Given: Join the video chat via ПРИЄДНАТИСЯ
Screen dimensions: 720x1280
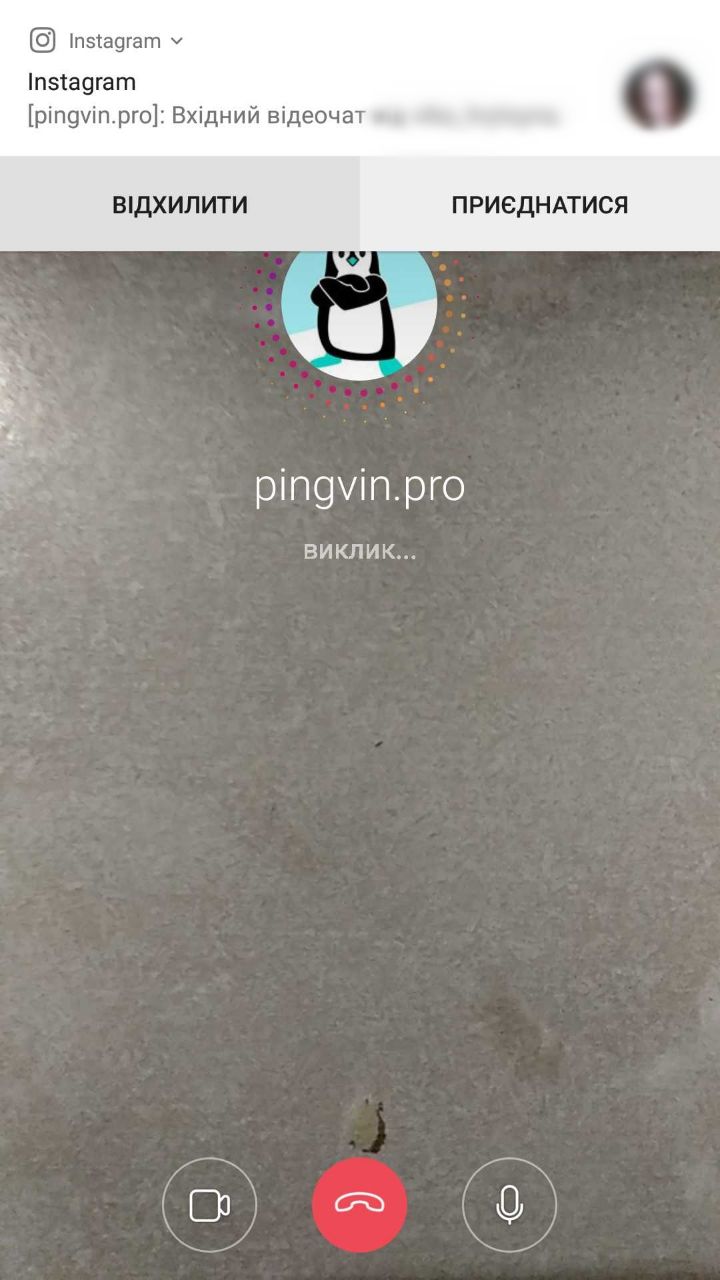Looking at the screenshot, I should (x=540, y=205).
